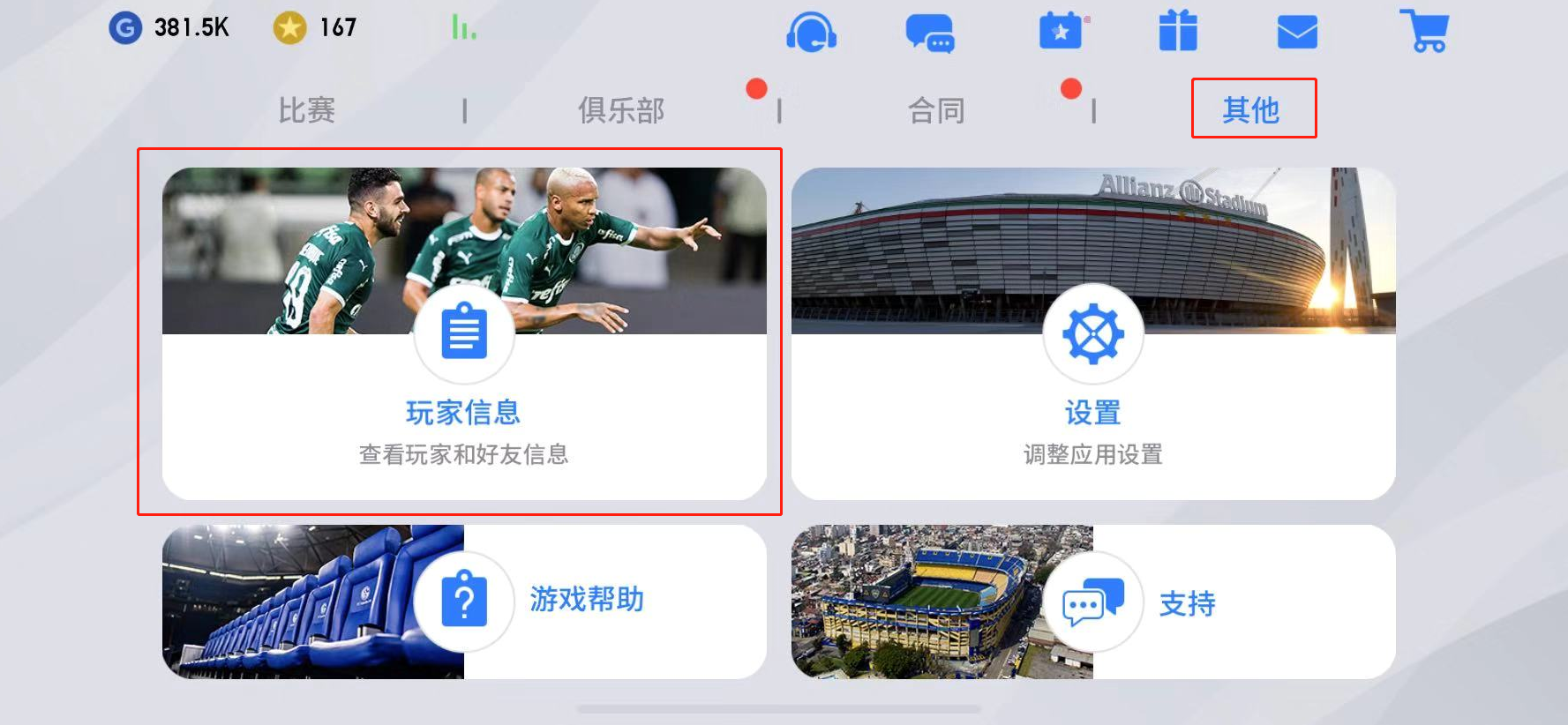Switch to the 比赛 tab
Screen dimensions: 1568x725
(x=306, y=110)
